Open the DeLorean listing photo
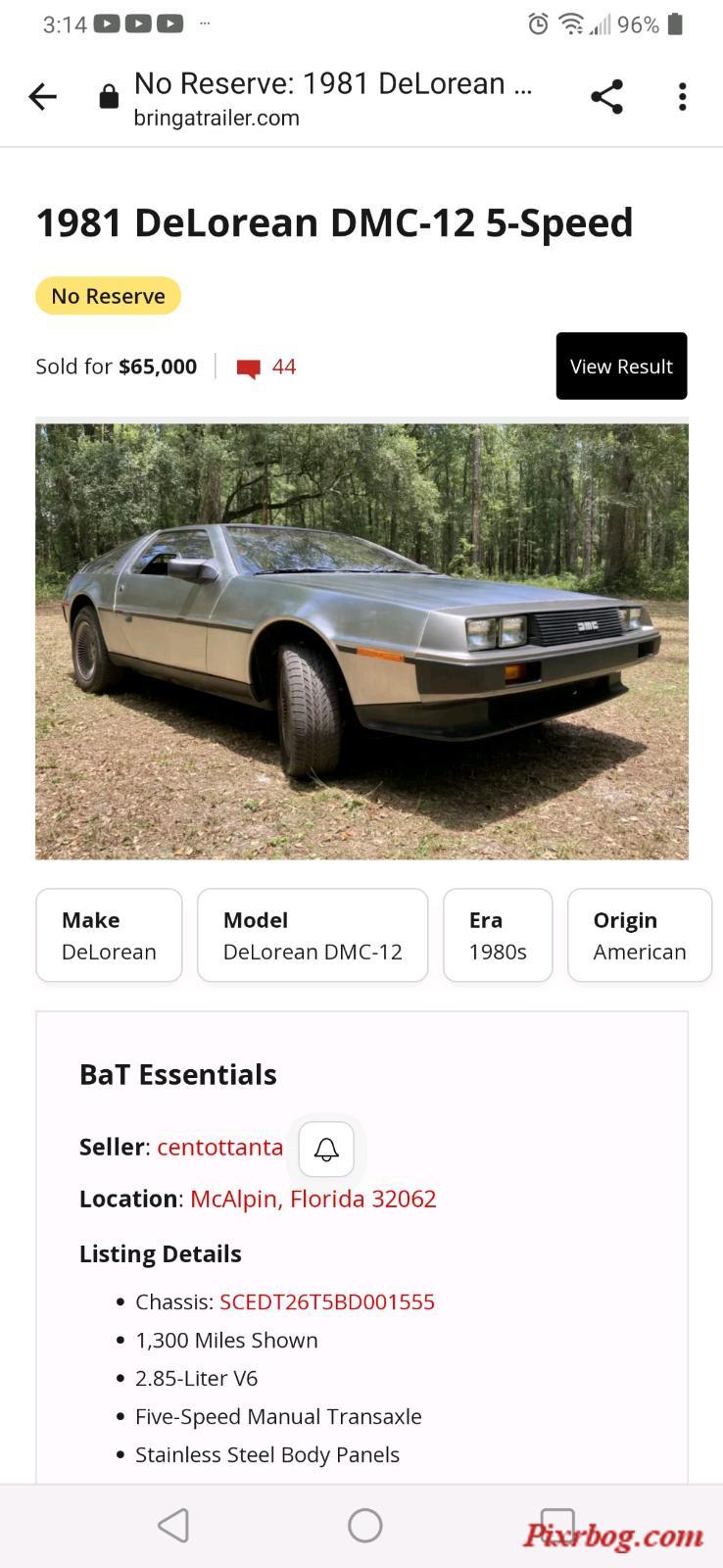 (x=361, y=642)
